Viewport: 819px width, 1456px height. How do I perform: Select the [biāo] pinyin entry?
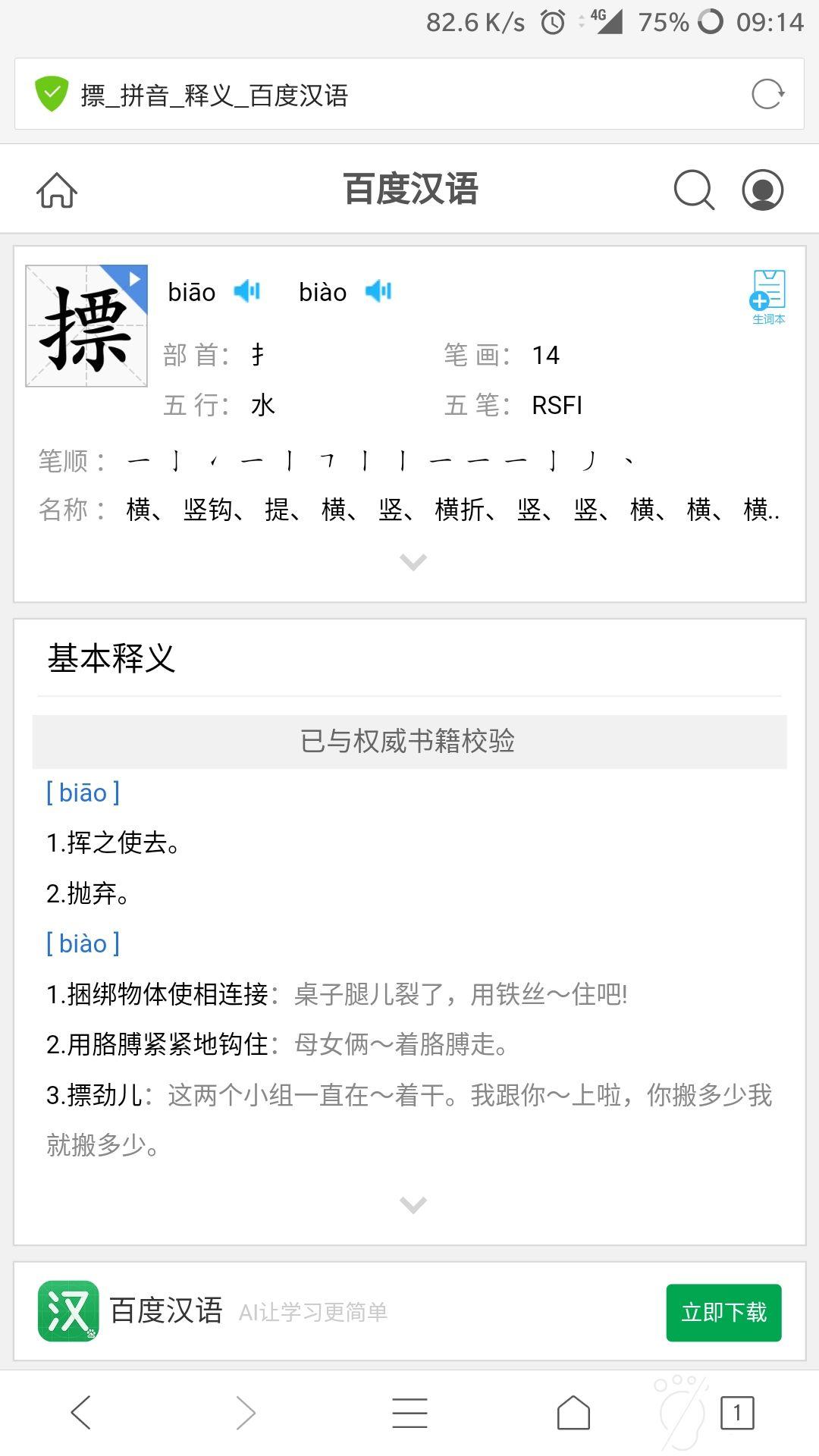[82, 793]
